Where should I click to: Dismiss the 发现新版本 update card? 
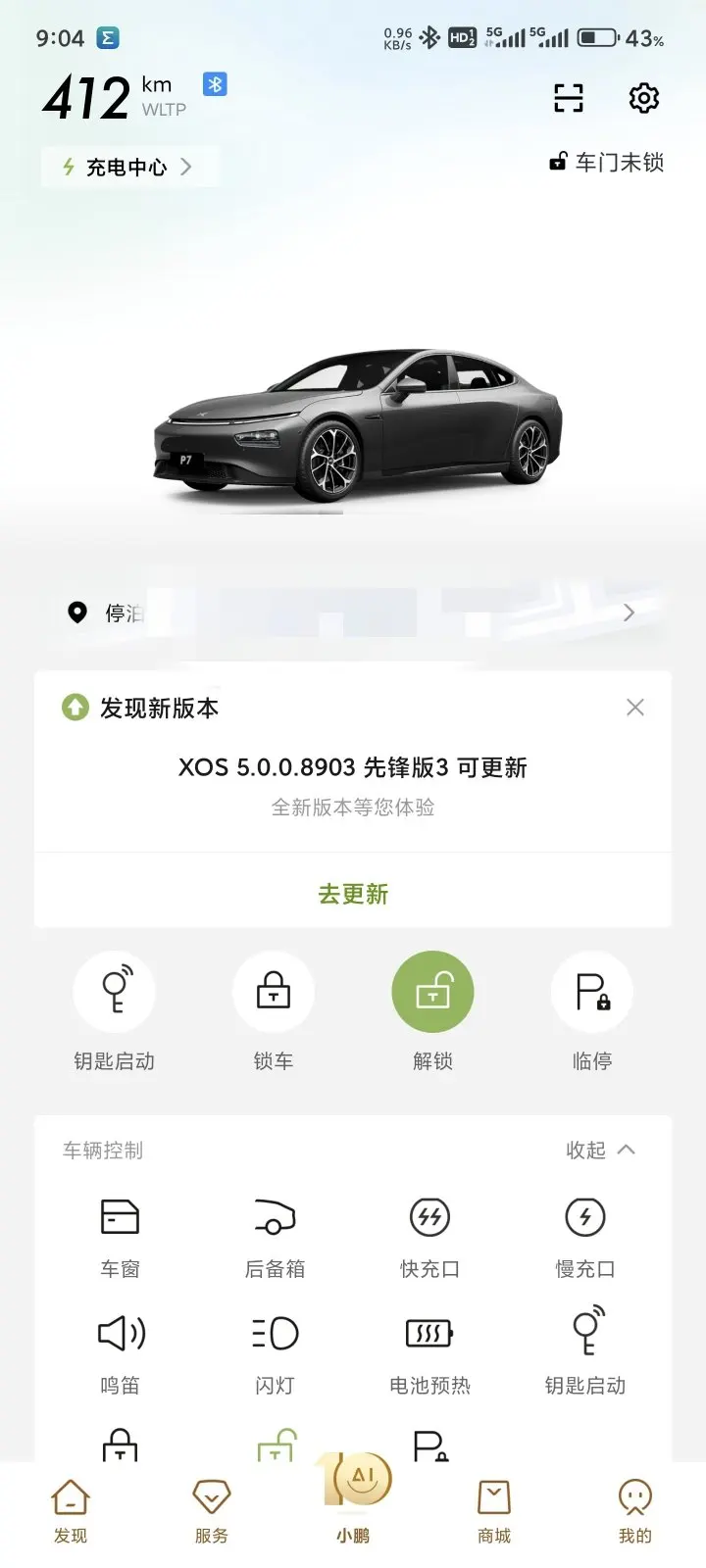click(x=635, y=708)
